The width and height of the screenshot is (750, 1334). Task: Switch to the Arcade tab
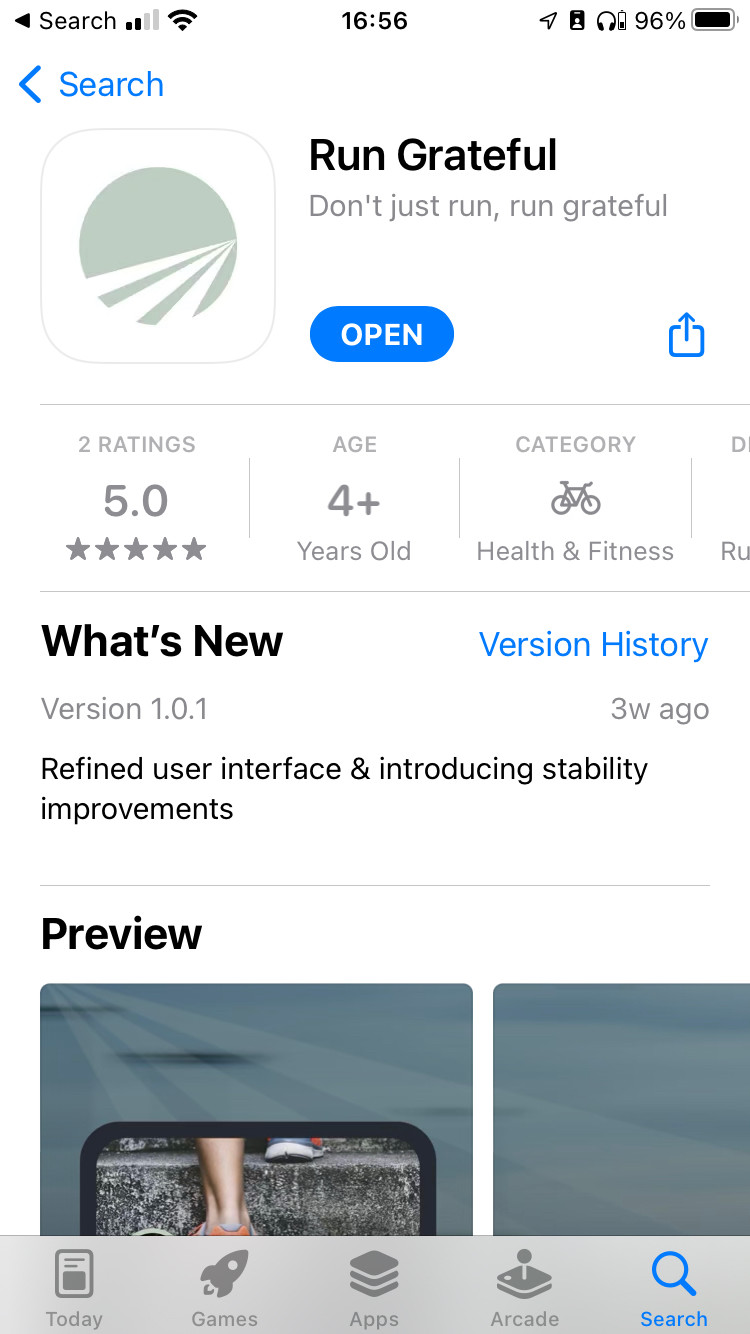pyautogui.click(x=525, y=1289)
